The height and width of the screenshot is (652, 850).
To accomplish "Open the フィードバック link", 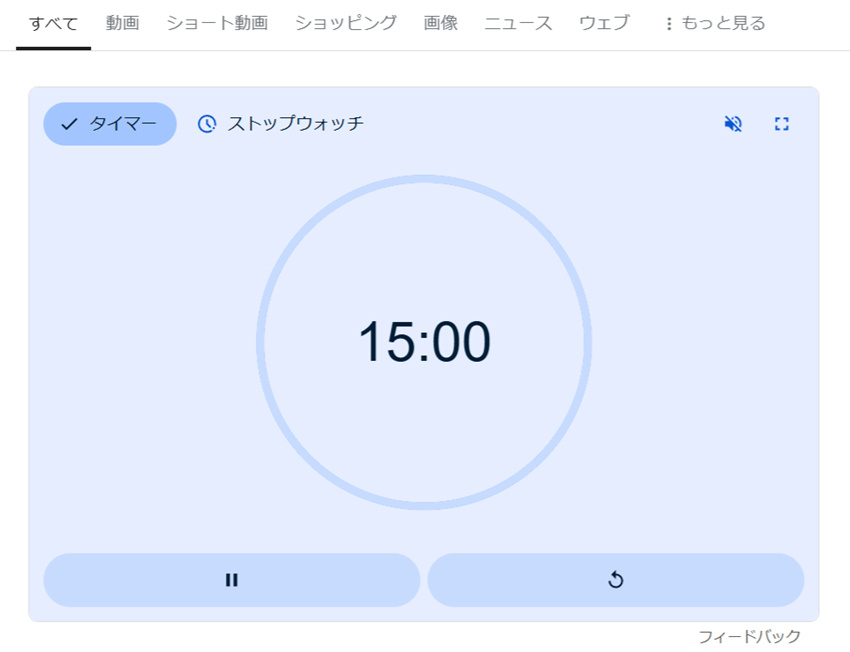I will [749, 636].
